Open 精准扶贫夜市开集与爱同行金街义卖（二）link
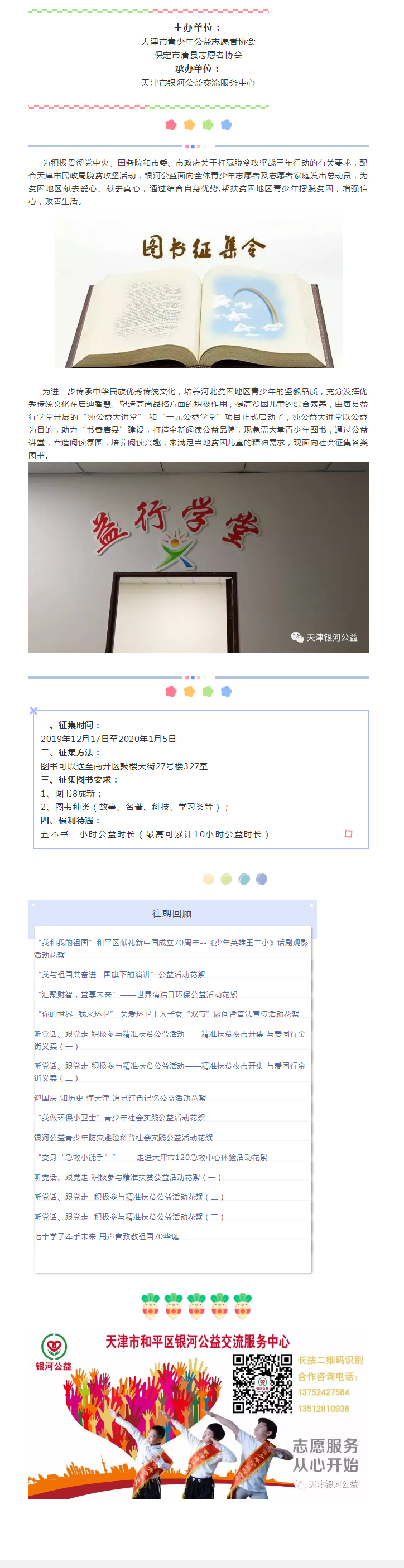Image resolution: width=404 pixels, height=1568 pixels. tap(170, 1066)
